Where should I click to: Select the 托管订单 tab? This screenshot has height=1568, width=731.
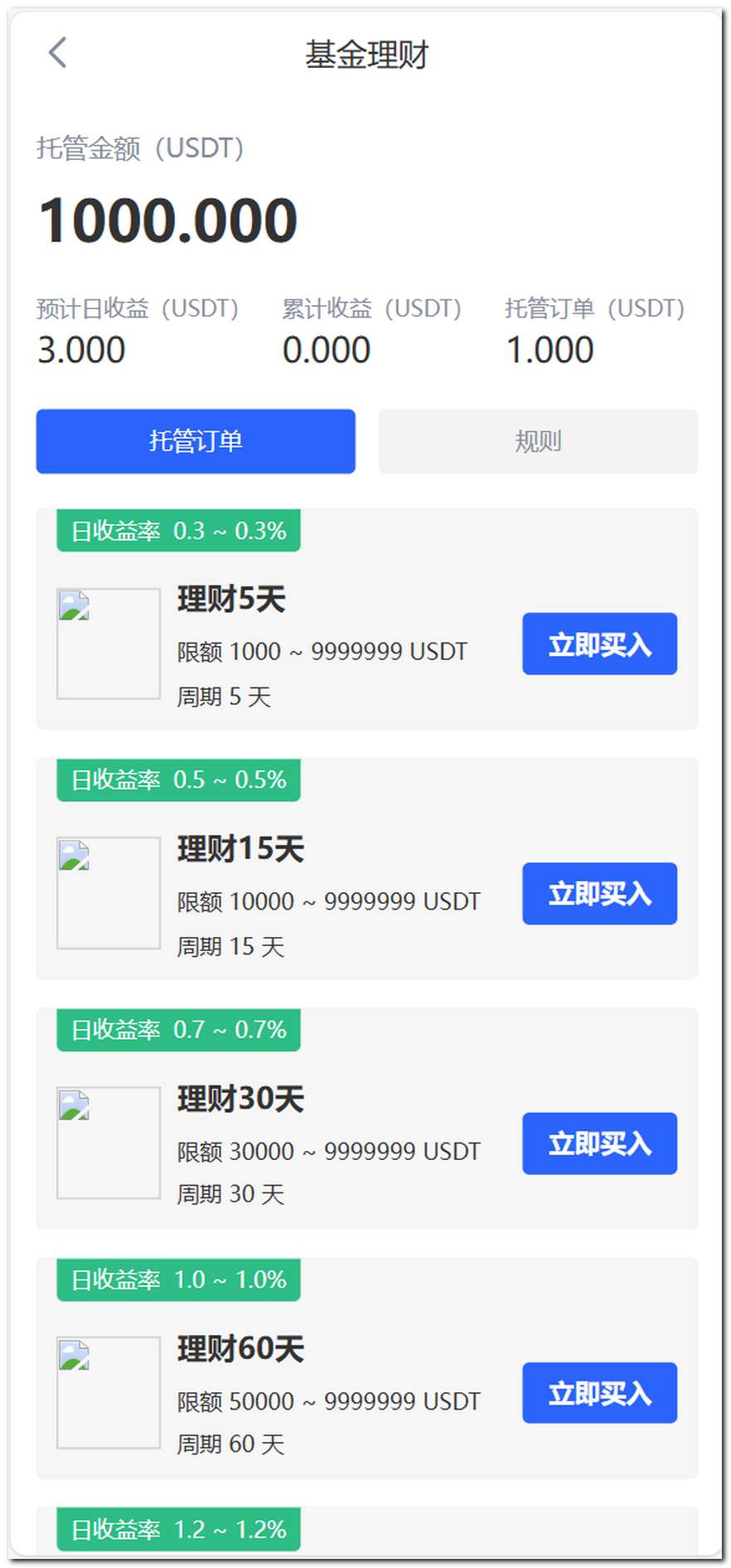196,441
